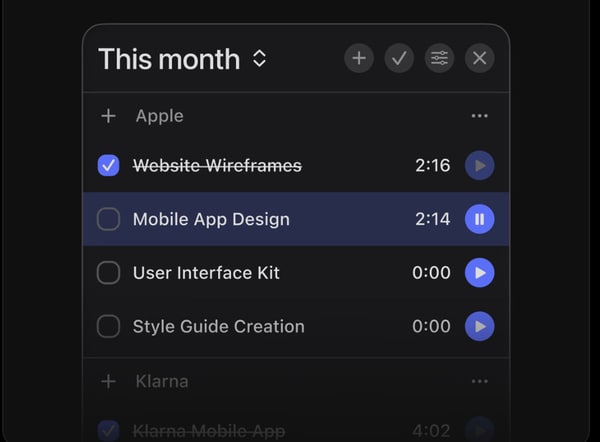Uncheck the Website Wireframes task

click(108, 166)
